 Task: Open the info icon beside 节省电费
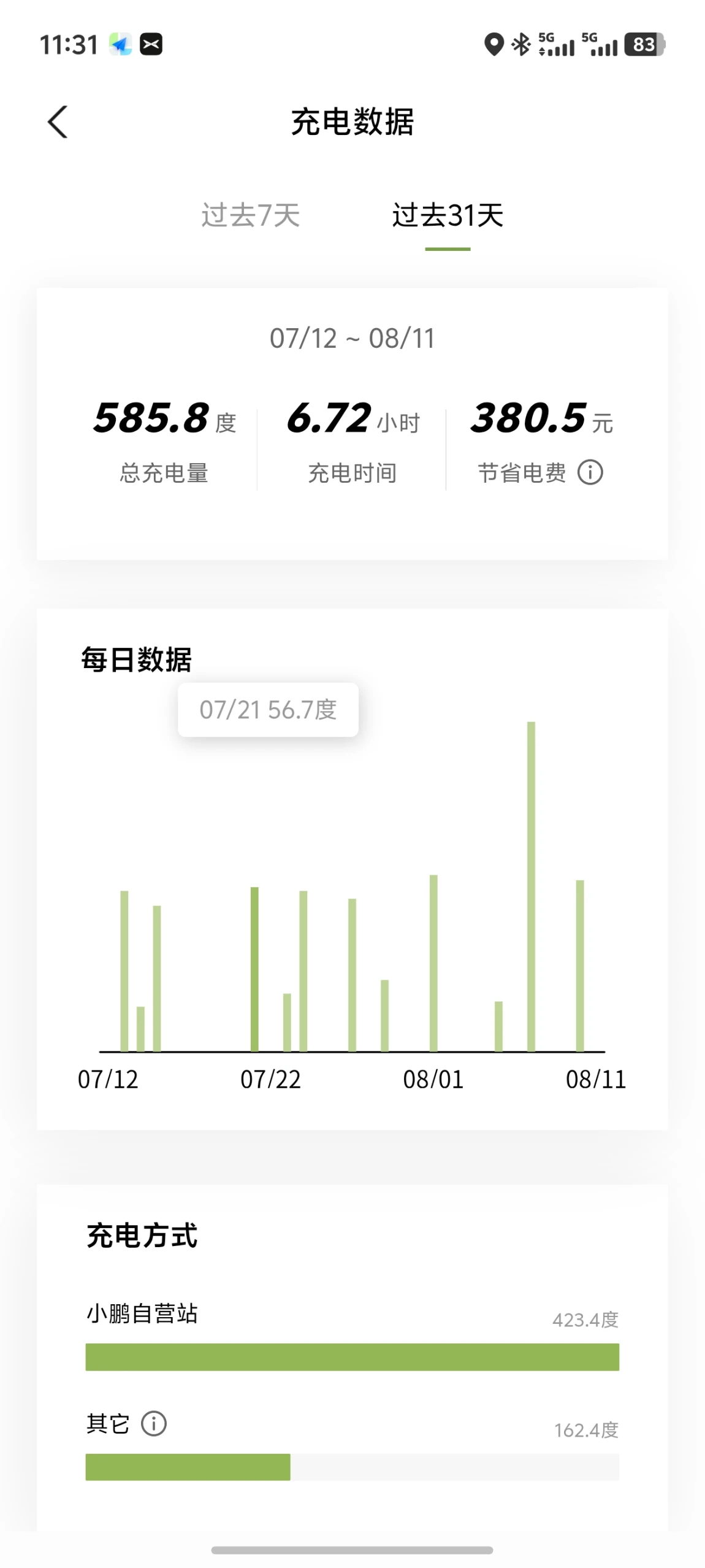coord(590,472)
